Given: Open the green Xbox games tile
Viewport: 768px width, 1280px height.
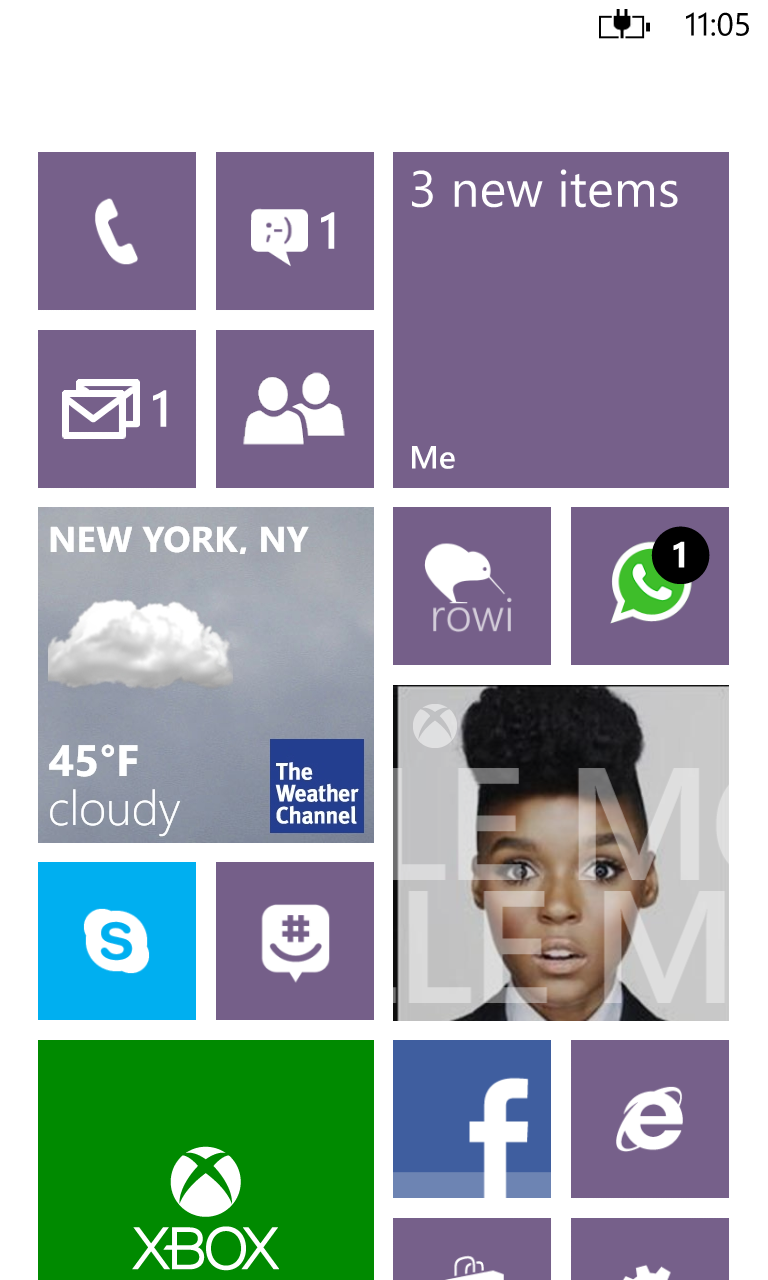Looking at the screenshot, I should click(206, 1160).
